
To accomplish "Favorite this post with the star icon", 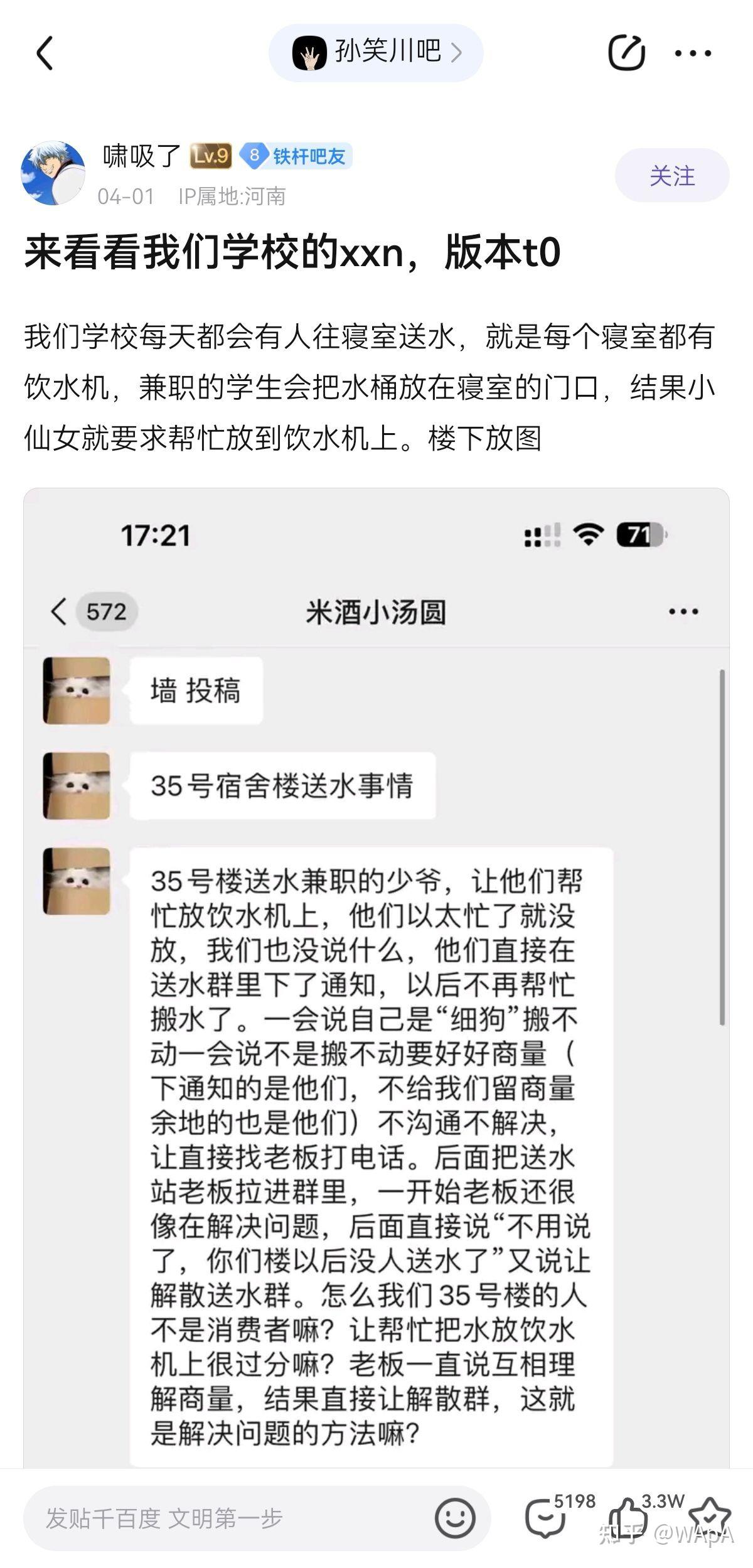I will 710,1517.
